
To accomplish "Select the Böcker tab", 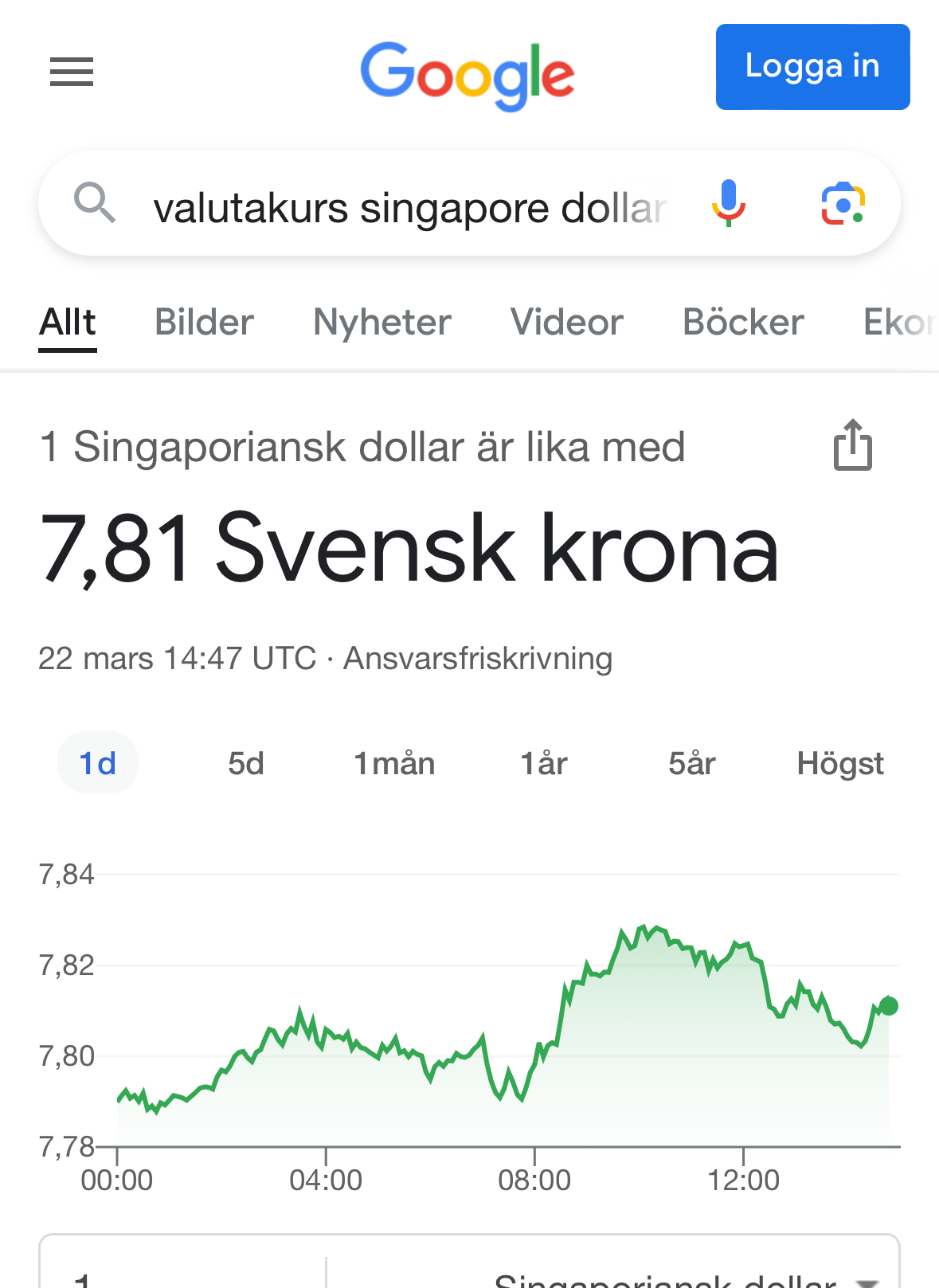I will coord(743,323).
